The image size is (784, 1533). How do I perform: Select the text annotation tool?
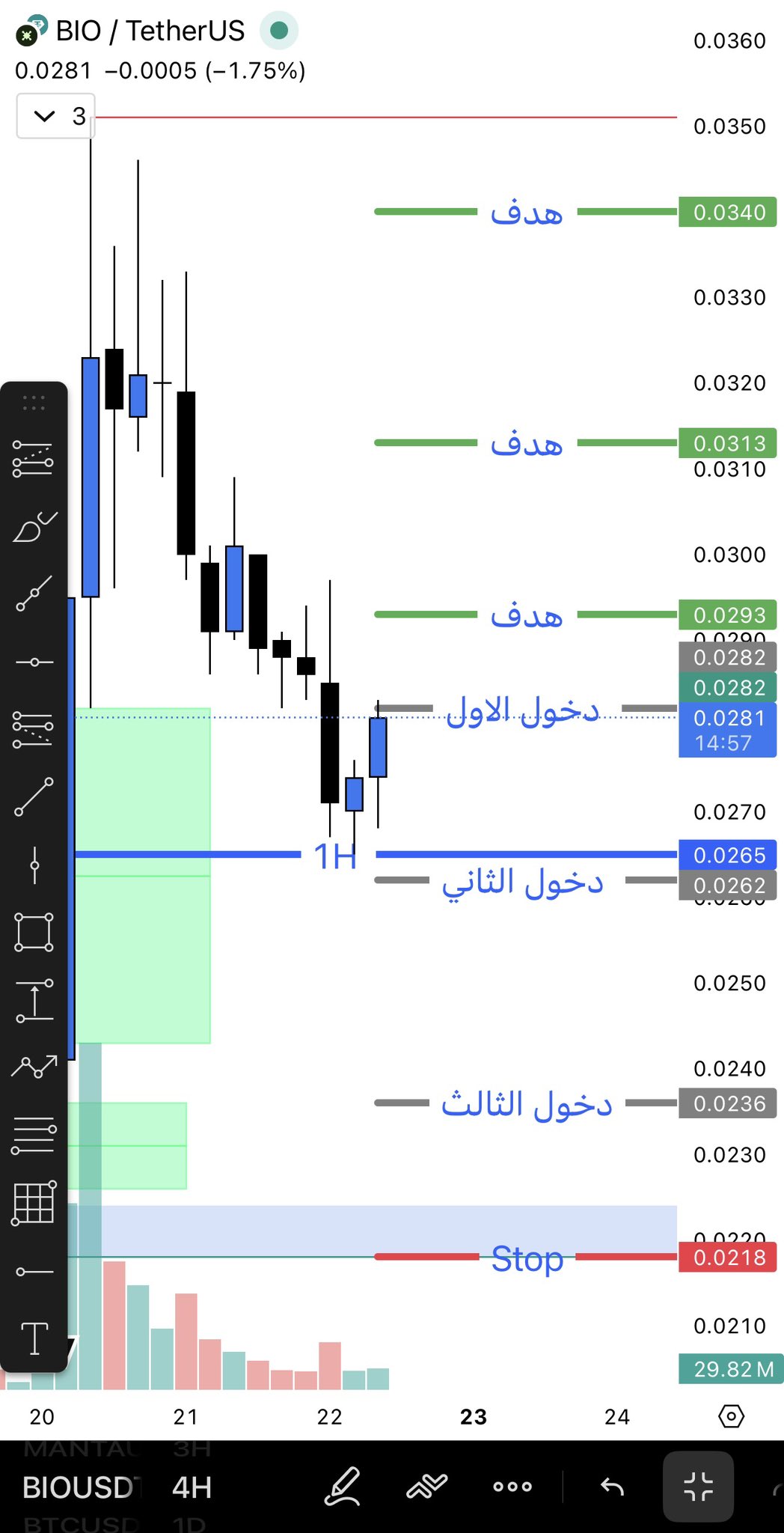34,1338
